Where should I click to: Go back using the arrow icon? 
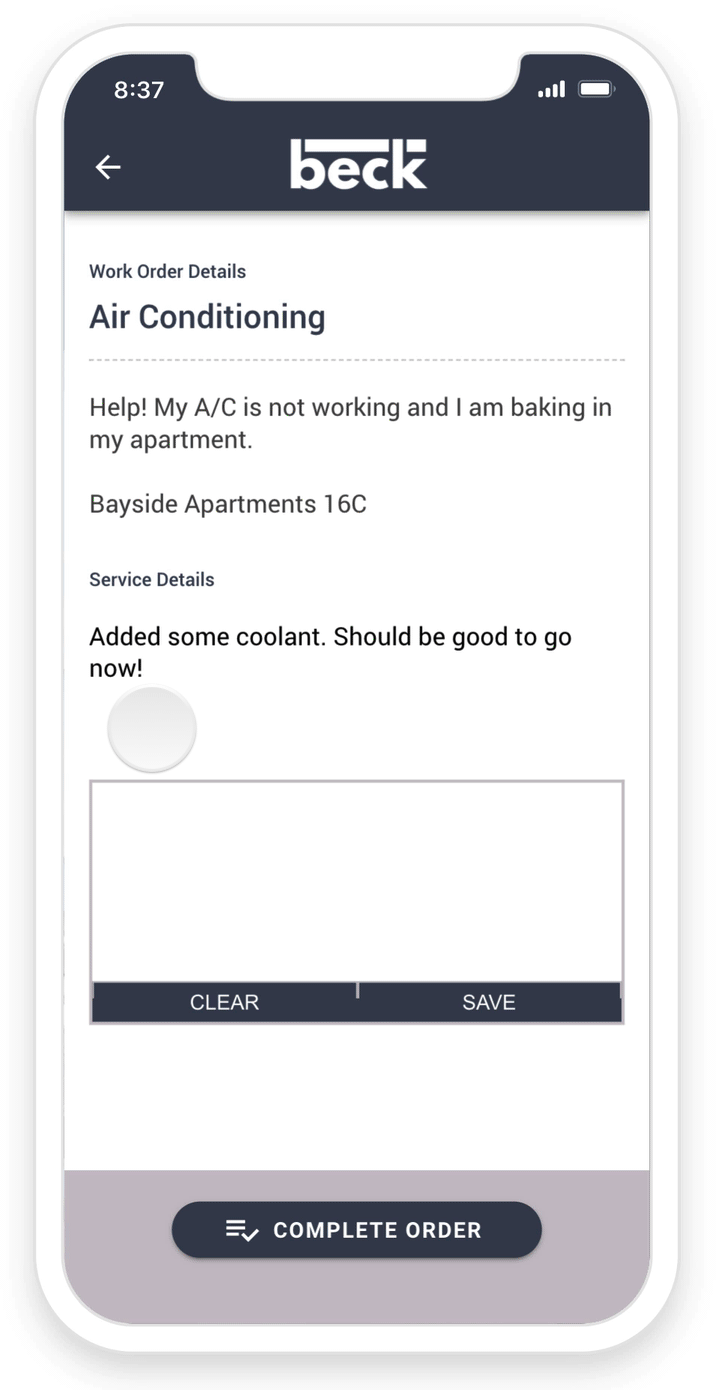pos(108,167)
